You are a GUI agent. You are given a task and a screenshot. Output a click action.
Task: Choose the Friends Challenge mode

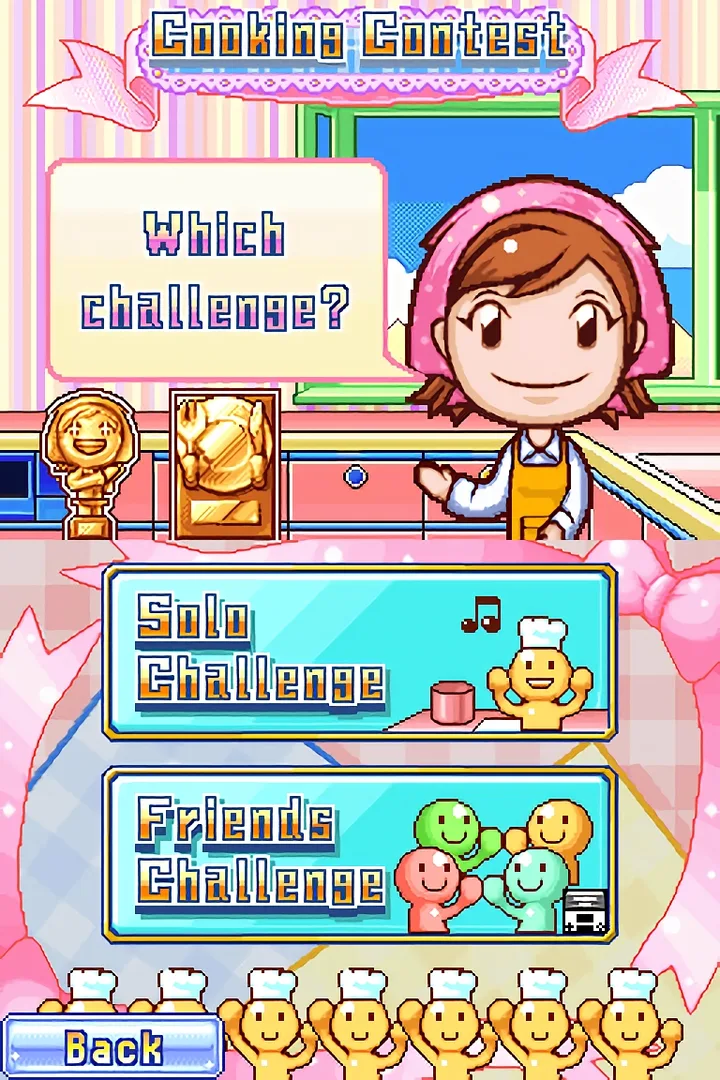click(x=360, y=855)
